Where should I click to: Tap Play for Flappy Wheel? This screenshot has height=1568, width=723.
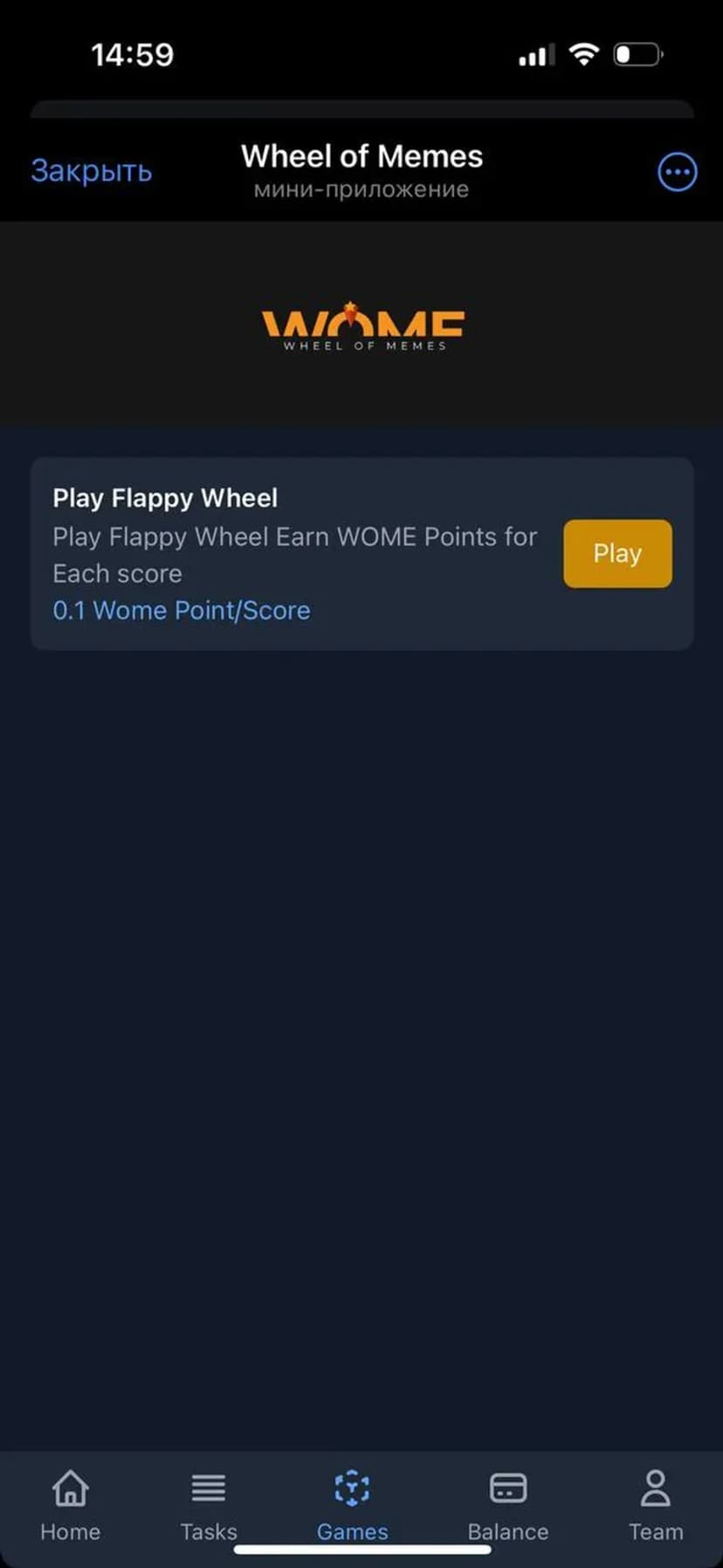[617, 554]
